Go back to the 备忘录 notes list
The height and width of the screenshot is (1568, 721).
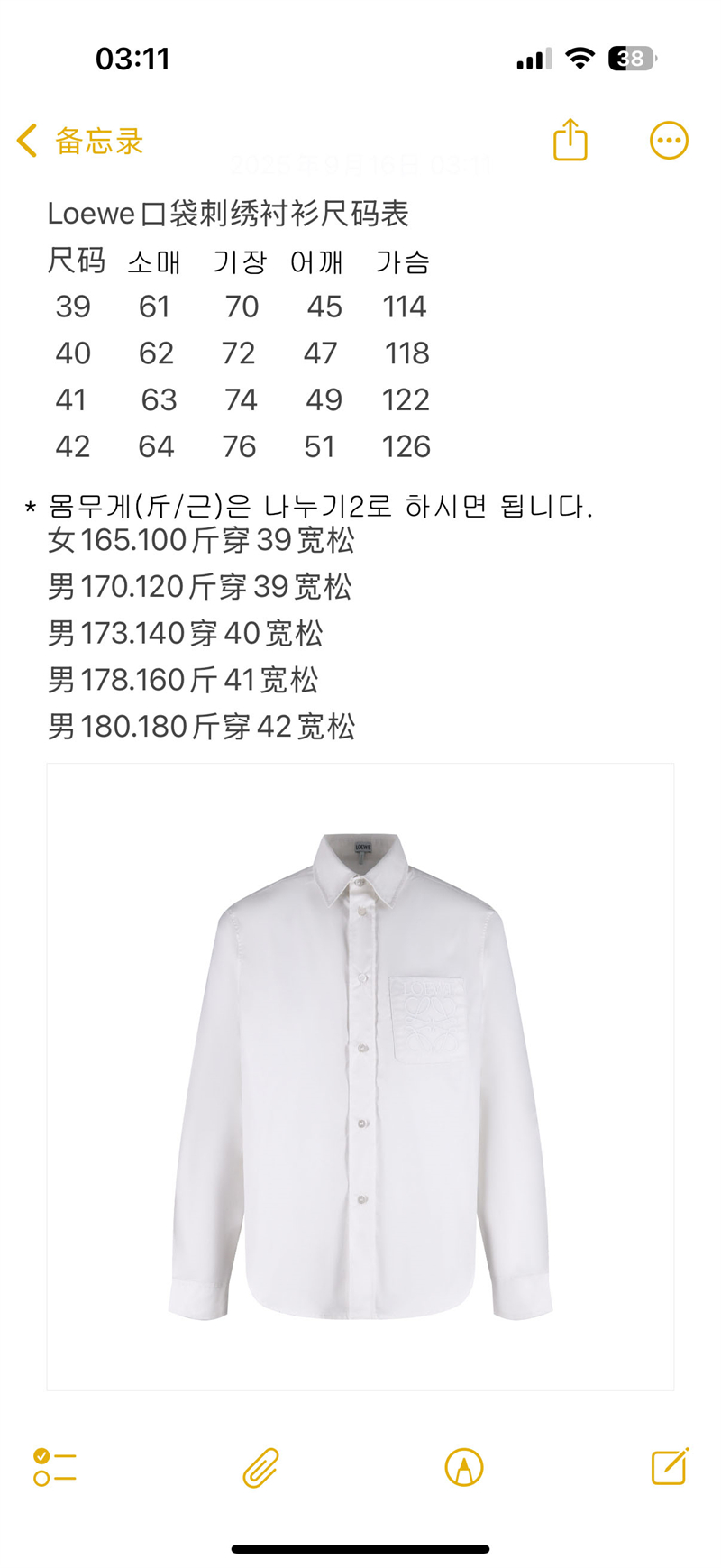(79, 142)
